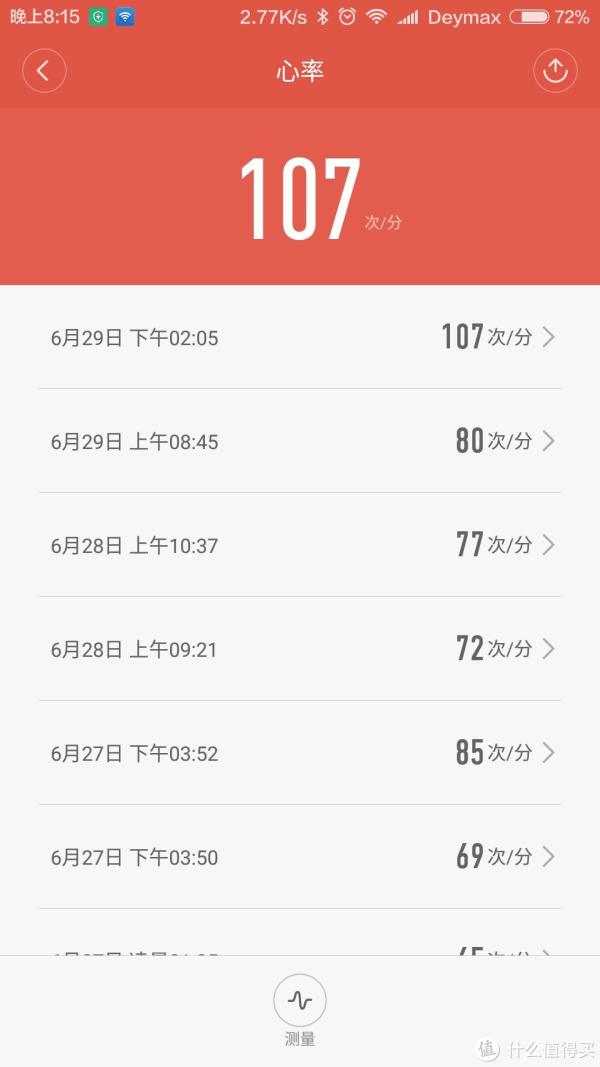Image resolution: width=600 pixels, height=1067 pixels.
Task: Select the 6月27日 下午03:52 reading
Action: [300, 753]
